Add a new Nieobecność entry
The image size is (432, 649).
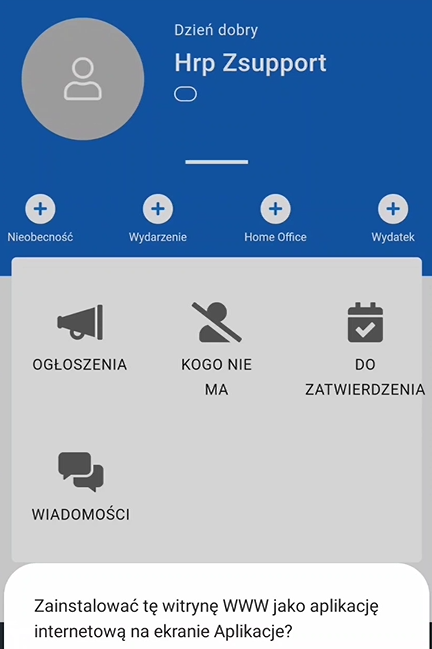(41, 209)
